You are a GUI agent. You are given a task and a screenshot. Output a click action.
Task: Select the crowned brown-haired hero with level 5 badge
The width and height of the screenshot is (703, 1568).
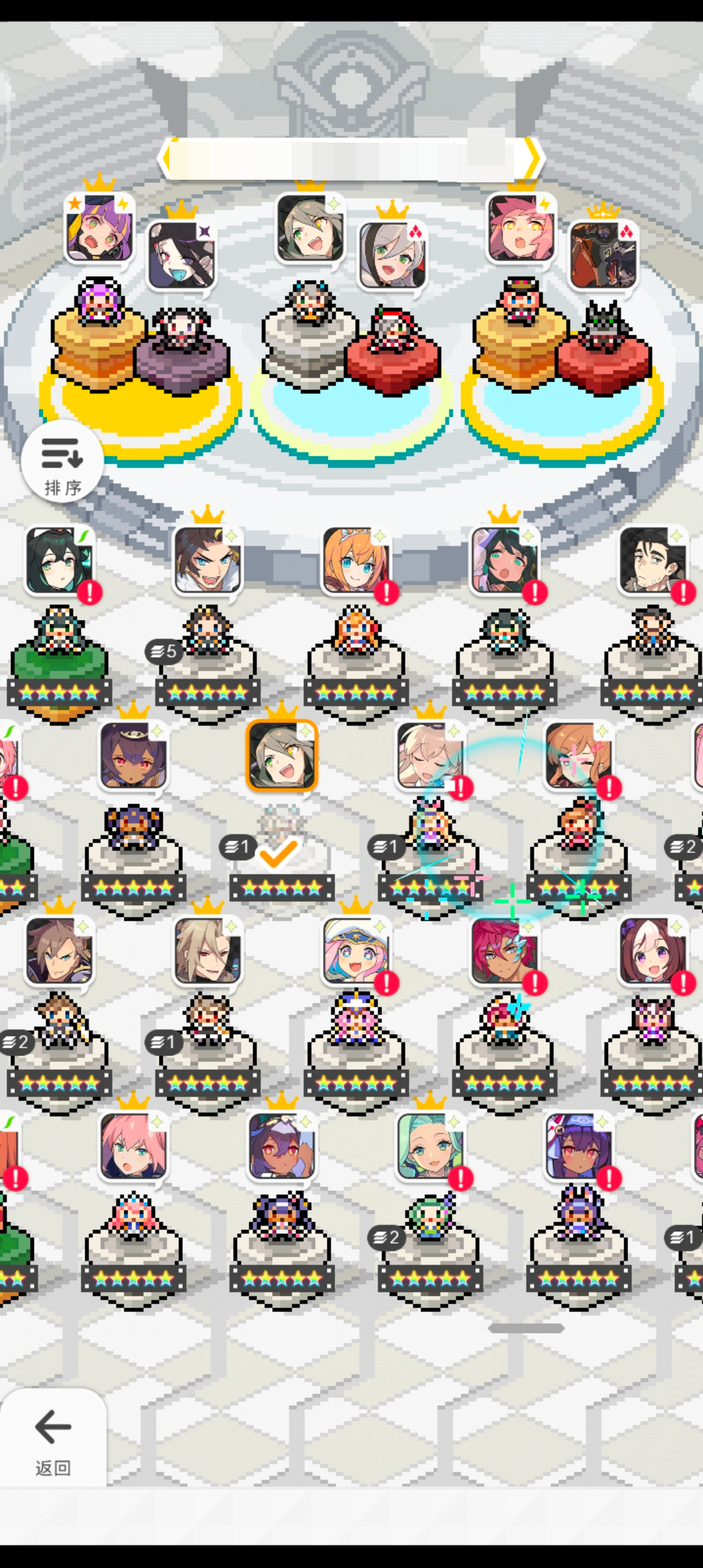pyautogui.click(x=207, y=561)
